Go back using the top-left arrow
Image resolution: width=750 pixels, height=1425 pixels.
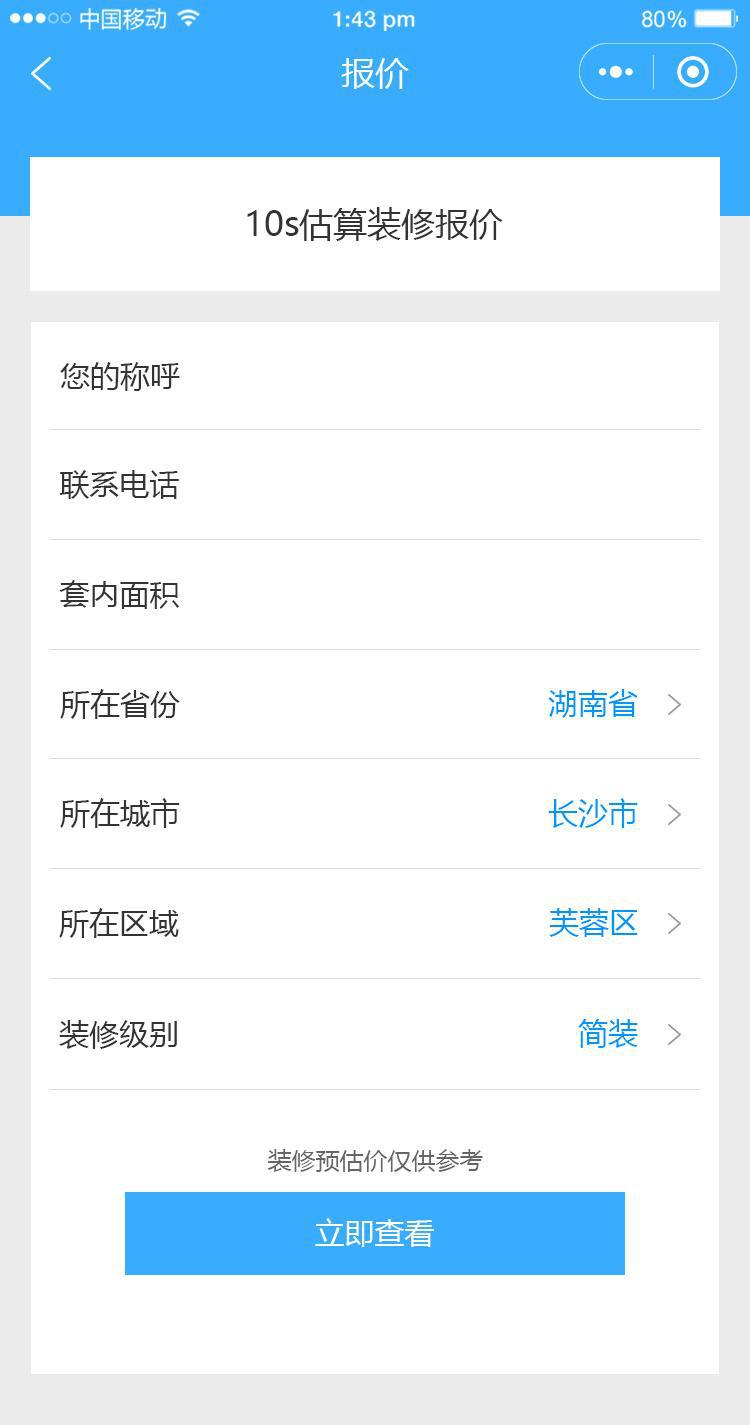click(x=41, y=73)
